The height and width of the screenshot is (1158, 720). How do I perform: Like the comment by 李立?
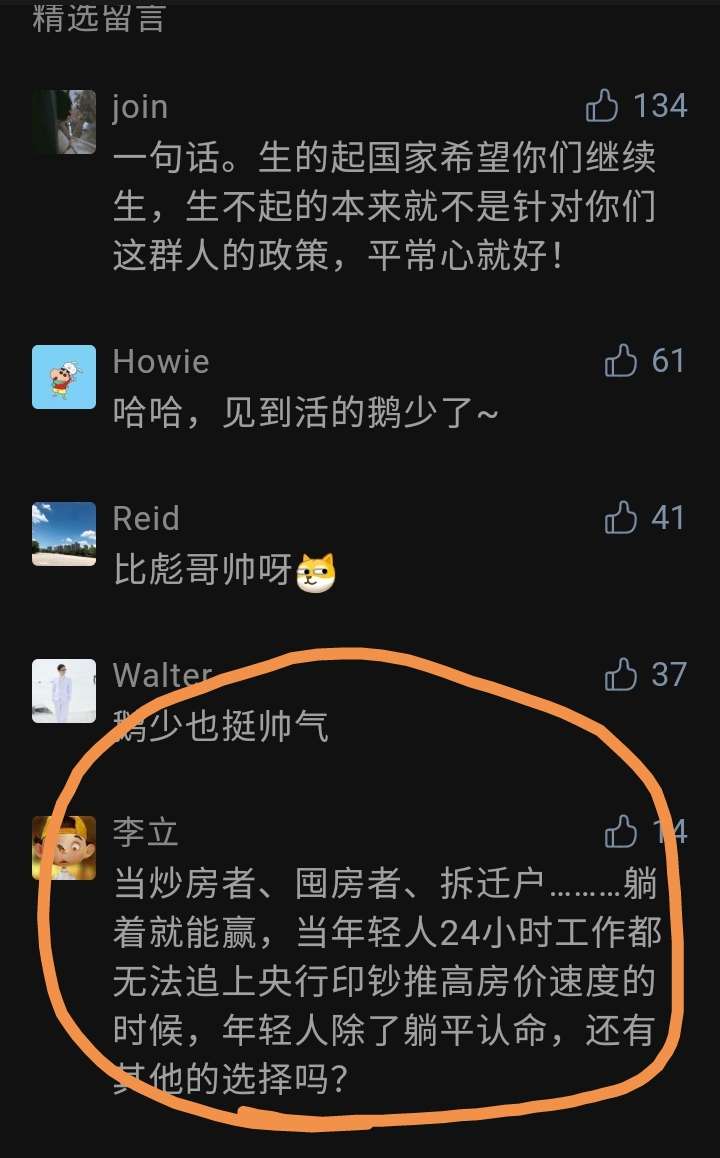pyautogui.click(x=621, y=831)
